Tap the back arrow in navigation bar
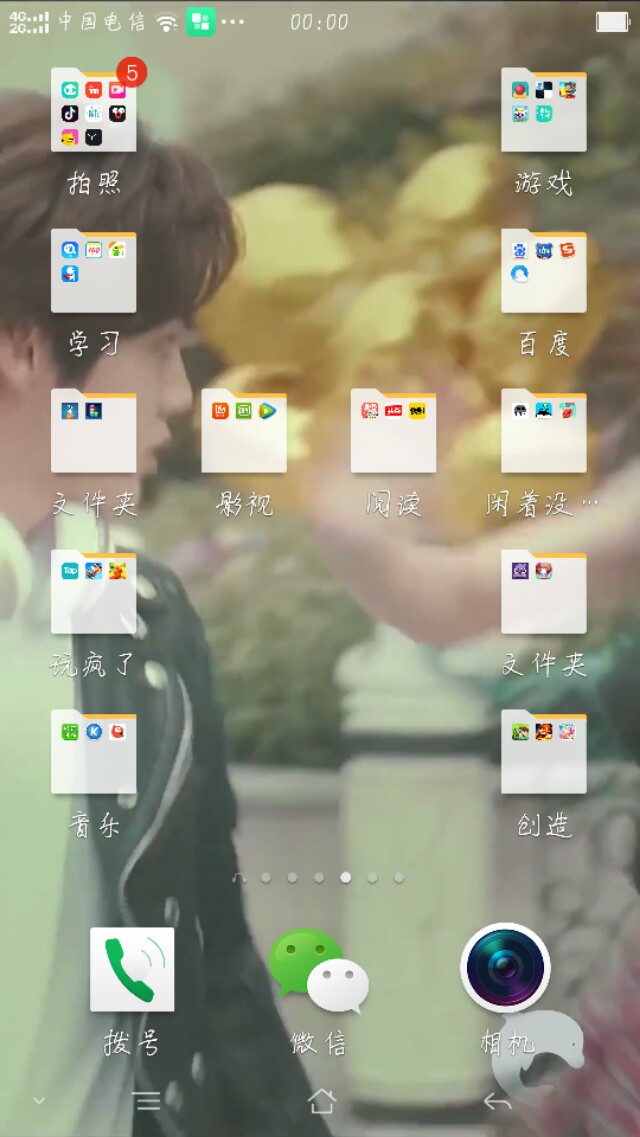The height and width of the screenshot is (1137, 640). [497, 1101]
